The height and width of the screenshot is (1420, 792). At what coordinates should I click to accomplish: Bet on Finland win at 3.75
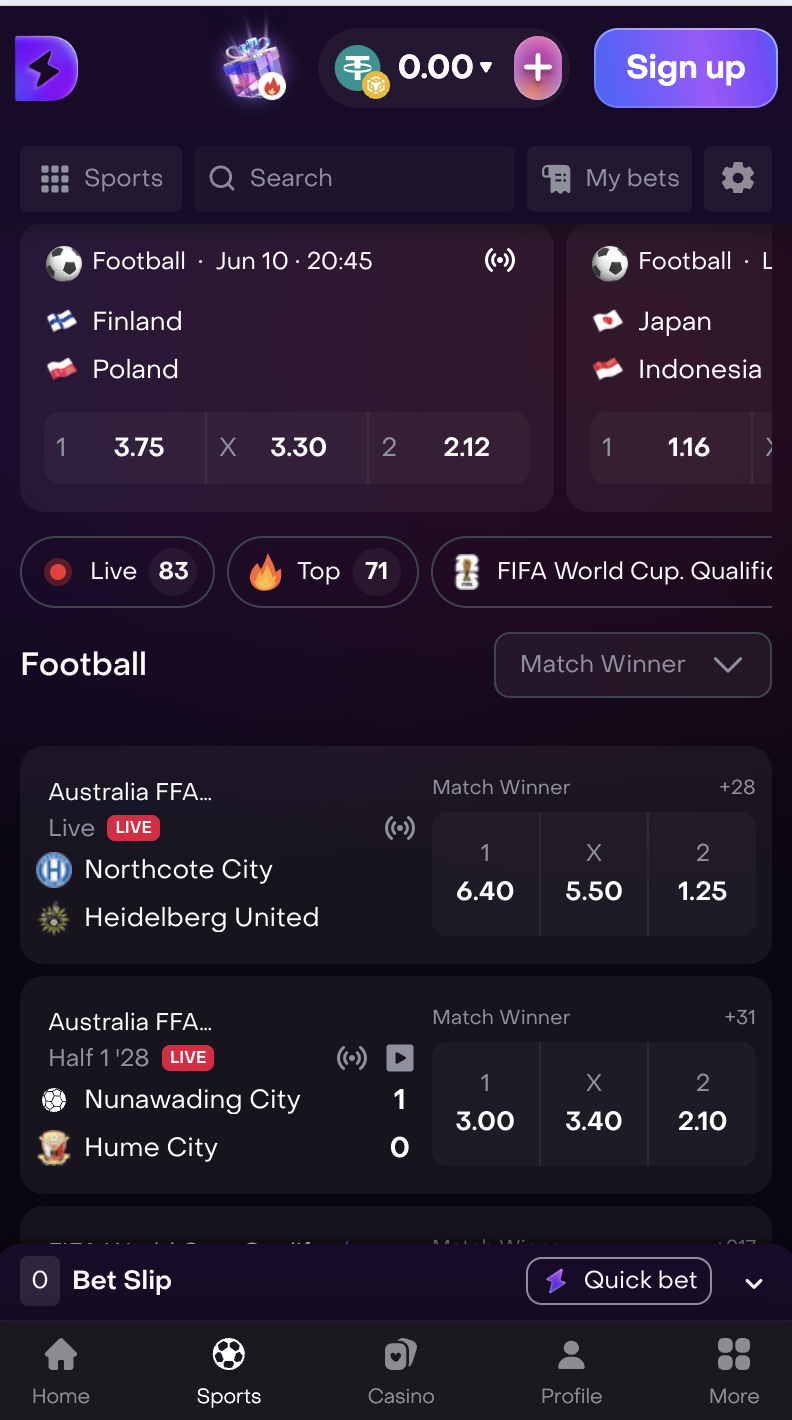pyautogui.click(x=125, y=447)
